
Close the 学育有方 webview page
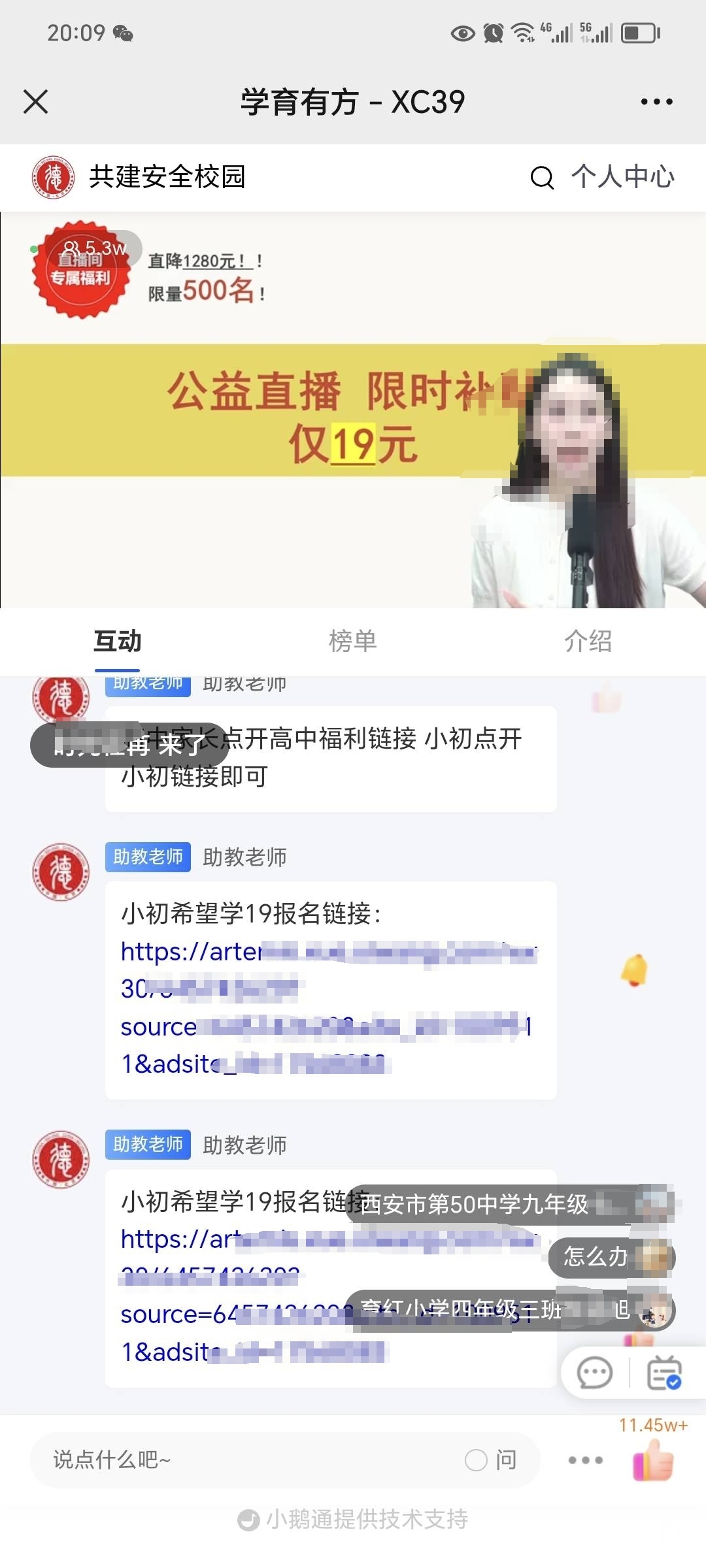[36, 102]
